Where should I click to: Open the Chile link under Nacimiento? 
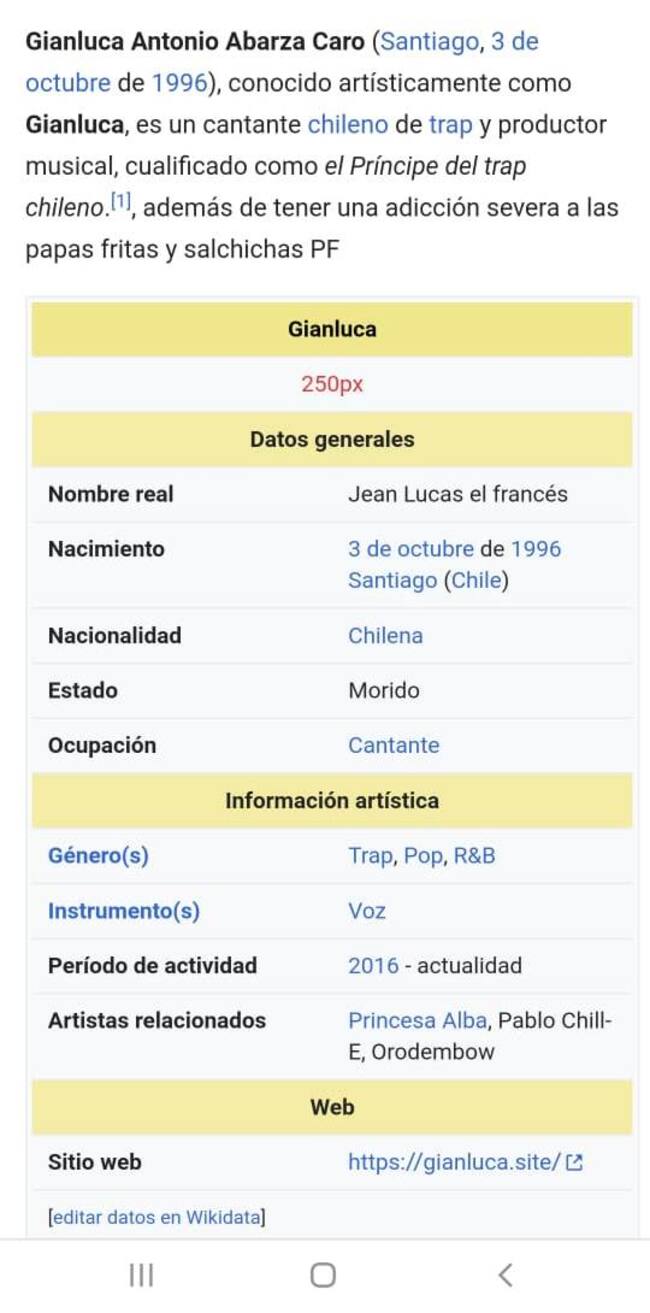pos(476,580)
